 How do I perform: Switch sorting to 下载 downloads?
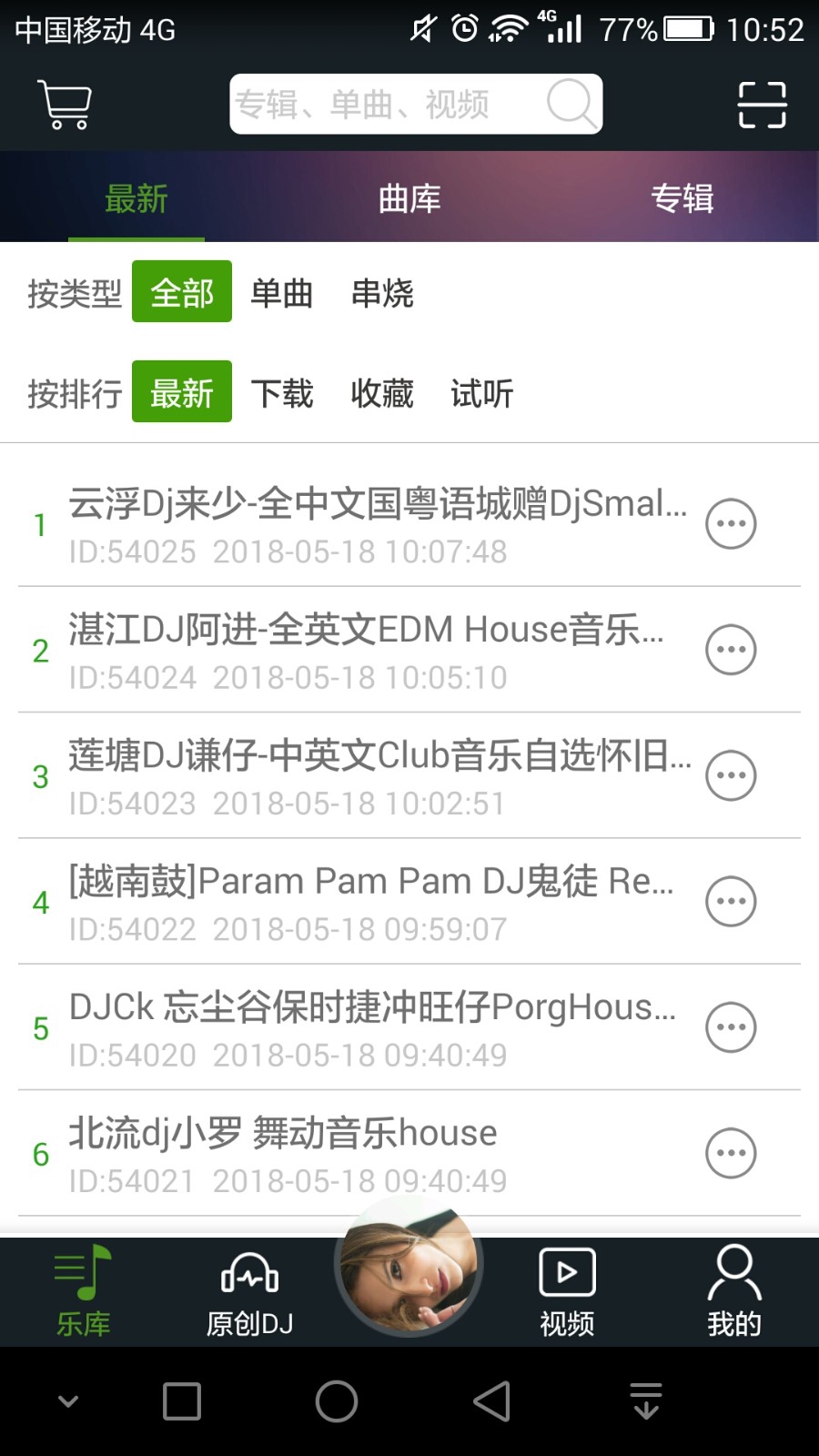click(282, 393)
